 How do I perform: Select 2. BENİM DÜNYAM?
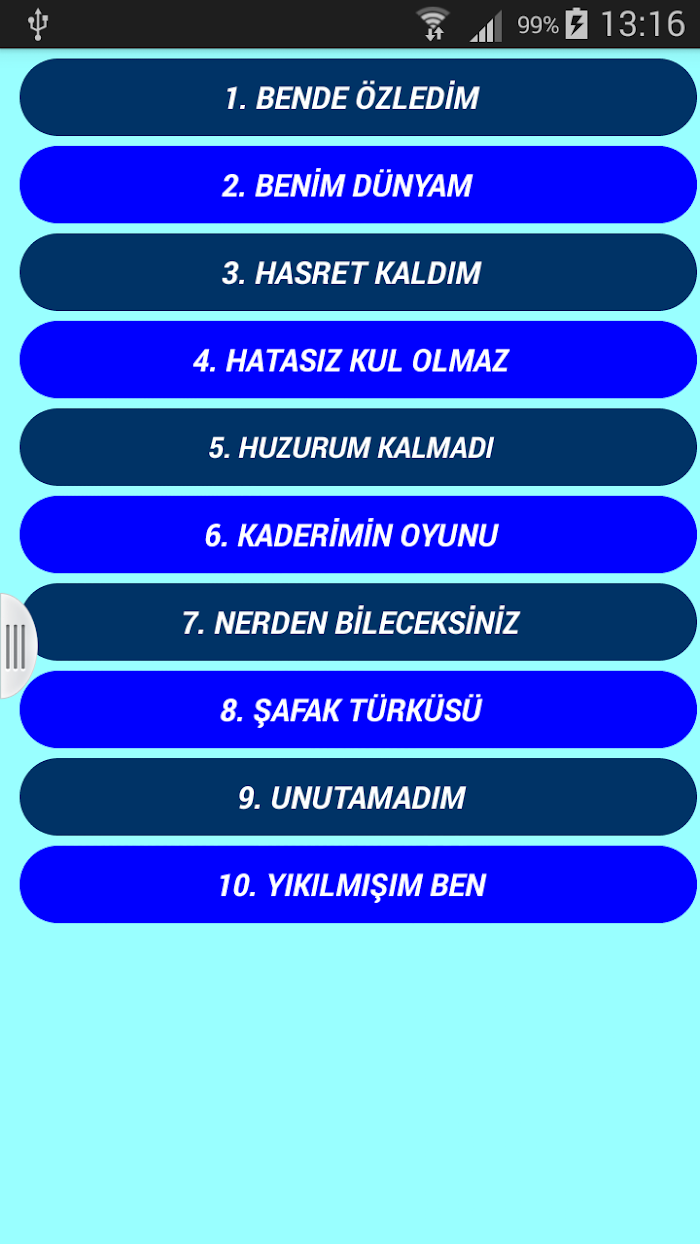[x=357, y=185]
